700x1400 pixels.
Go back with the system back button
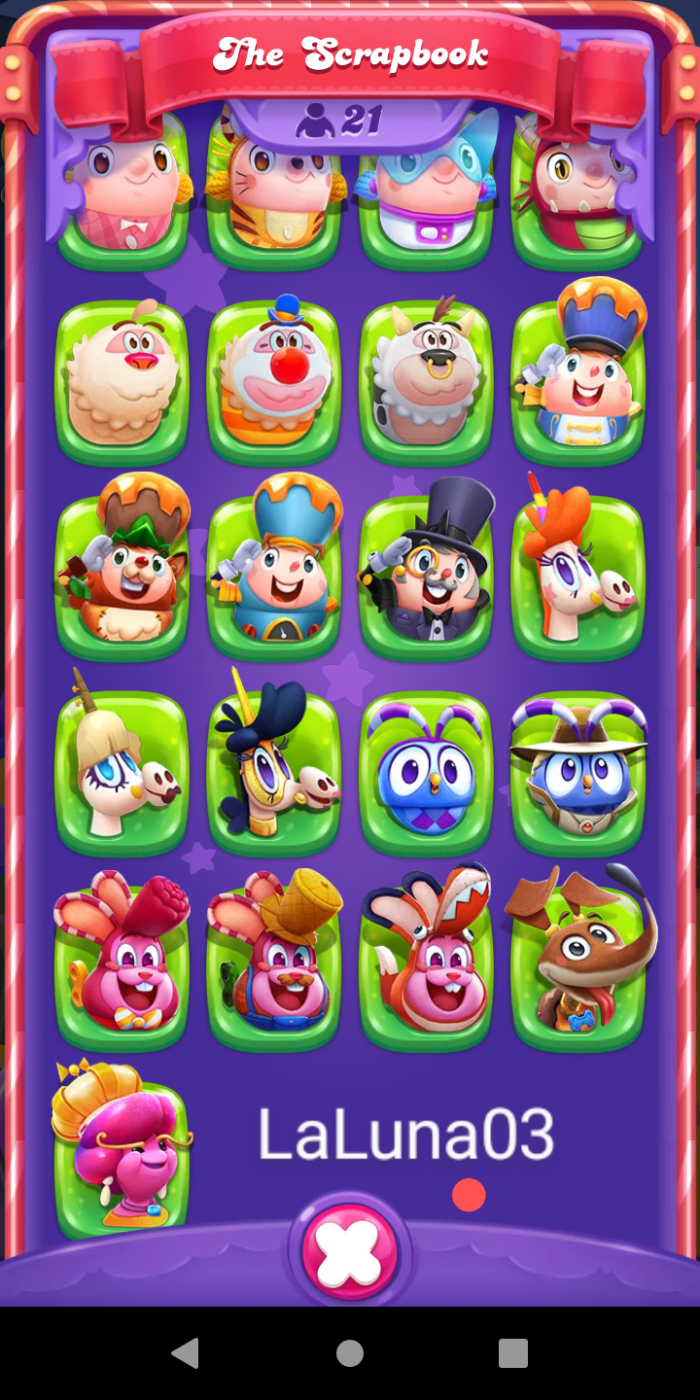(x=185, y=1353)
